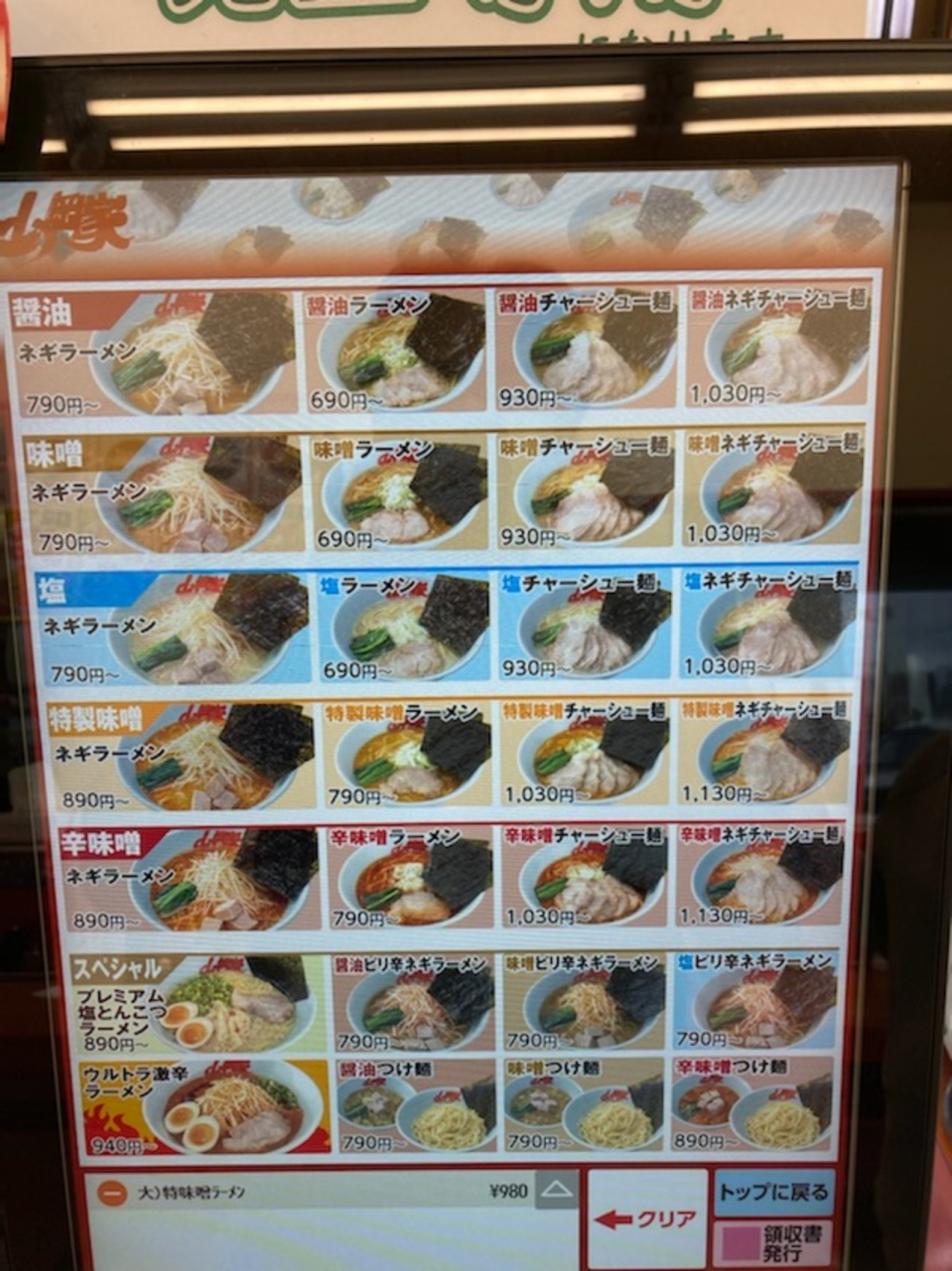
Task: Choose プレミアム塩とんこつラーメン special
Action: pyautogui.click(x=200, y=1004)
